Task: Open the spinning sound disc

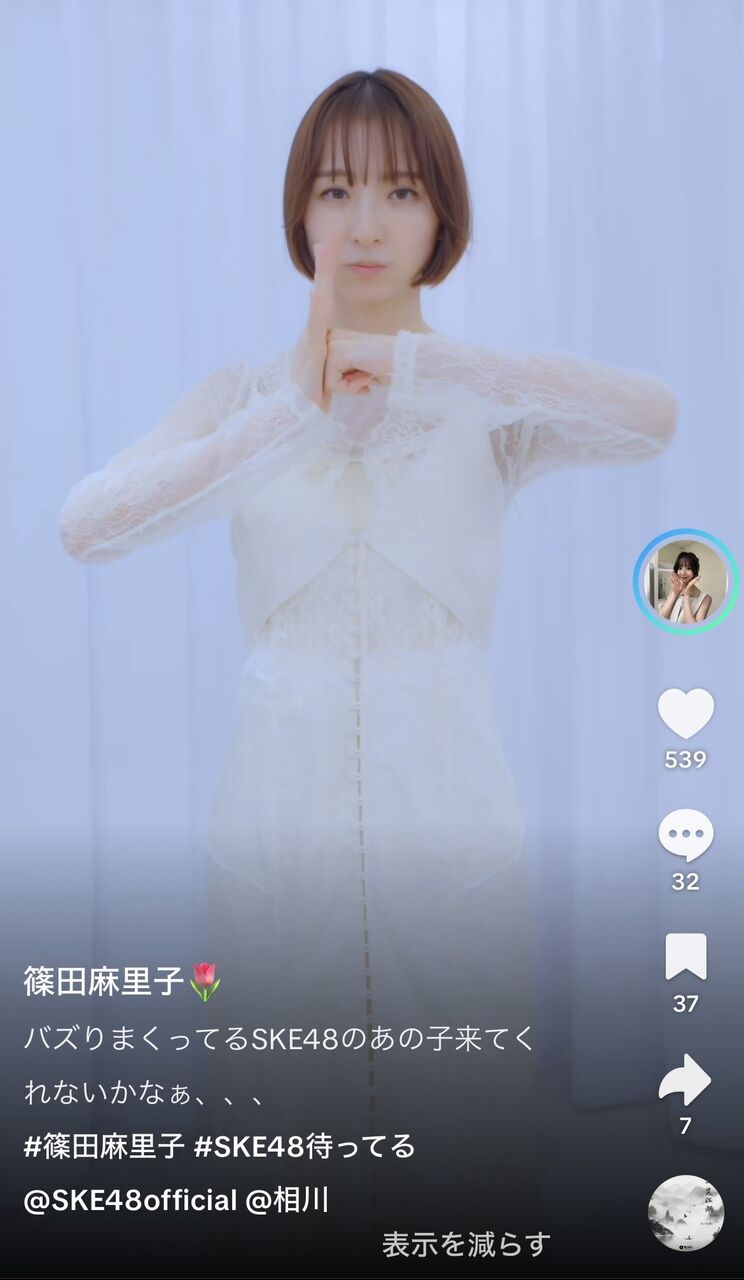Action: coord(686,1213)
